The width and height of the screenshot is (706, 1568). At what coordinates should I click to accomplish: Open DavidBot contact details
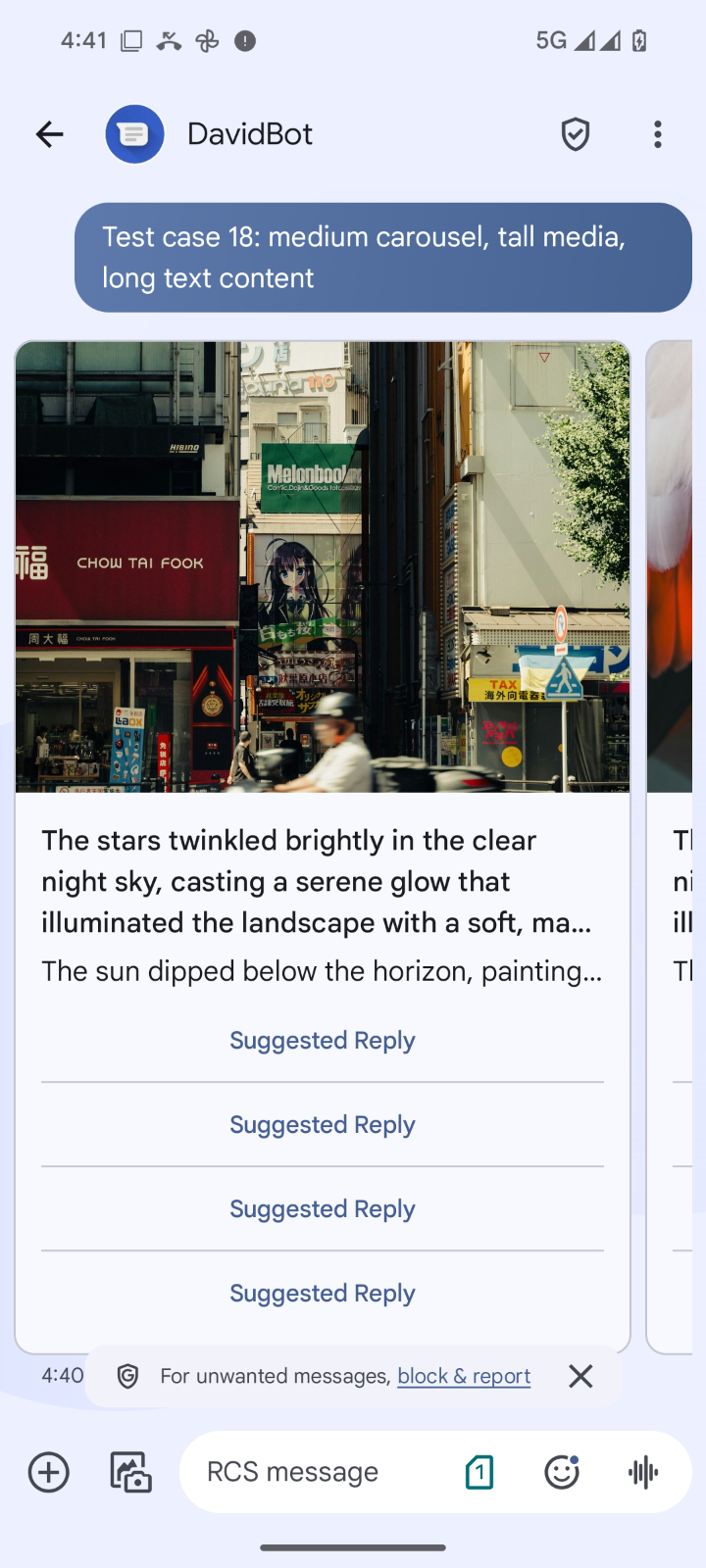point(250,134)
